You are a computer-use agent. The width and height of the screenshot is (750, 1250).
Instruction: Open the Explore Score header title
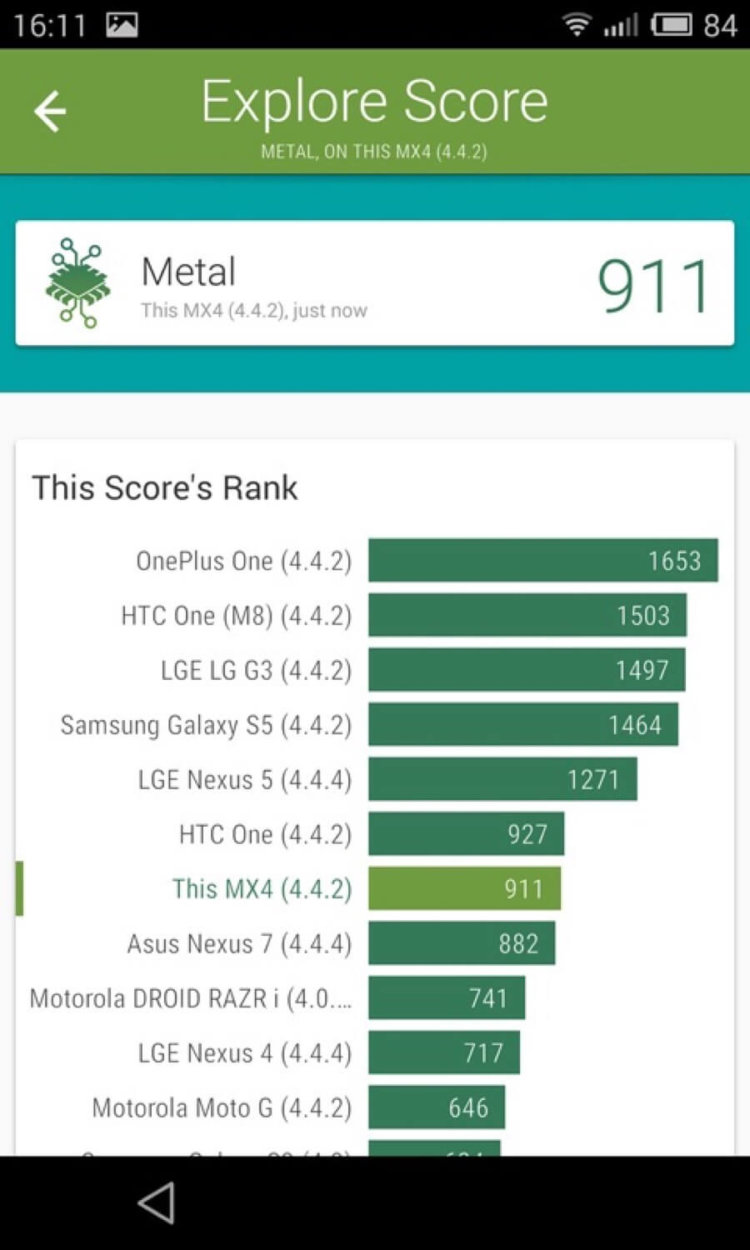click(374, 100)
